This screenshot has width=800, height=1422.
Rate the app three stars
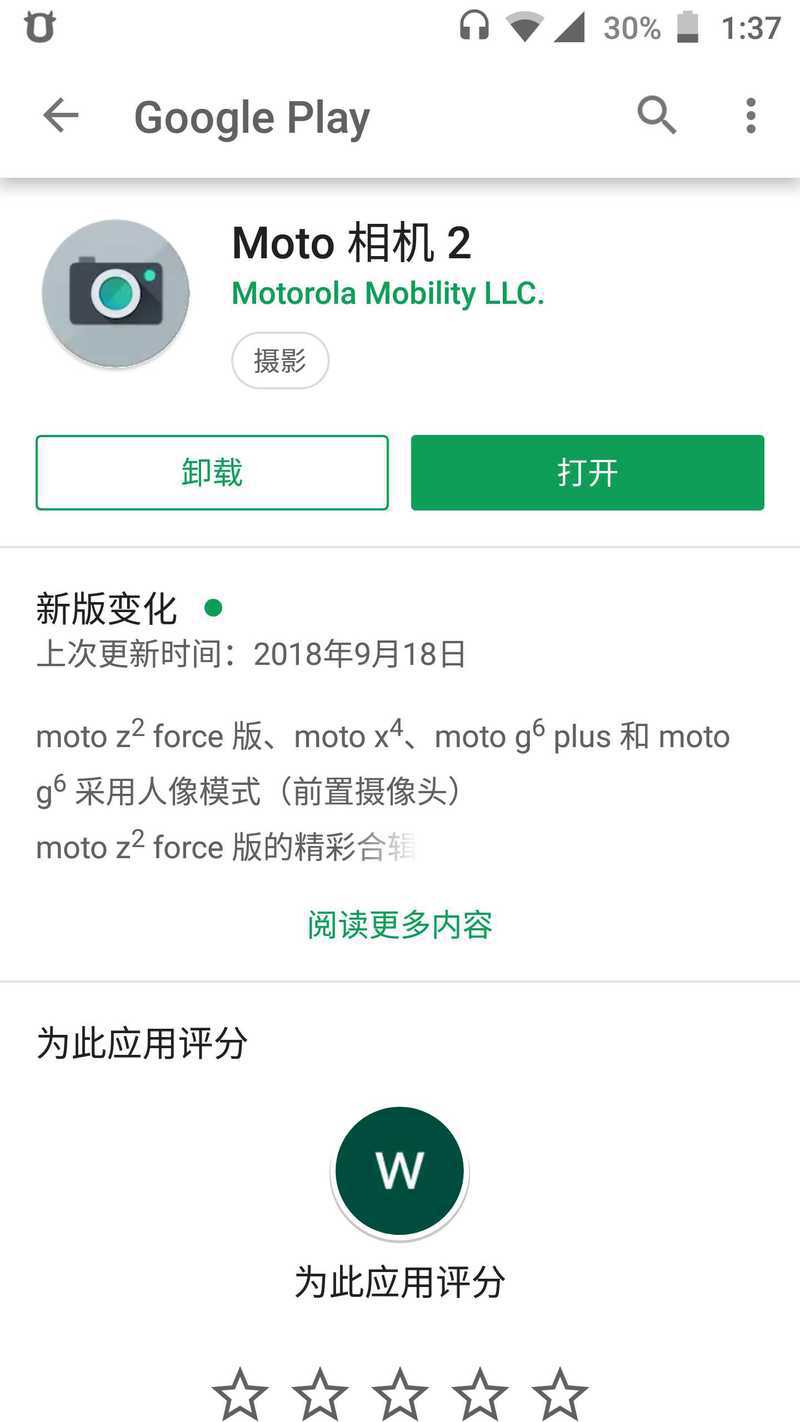coord(400,1393)
